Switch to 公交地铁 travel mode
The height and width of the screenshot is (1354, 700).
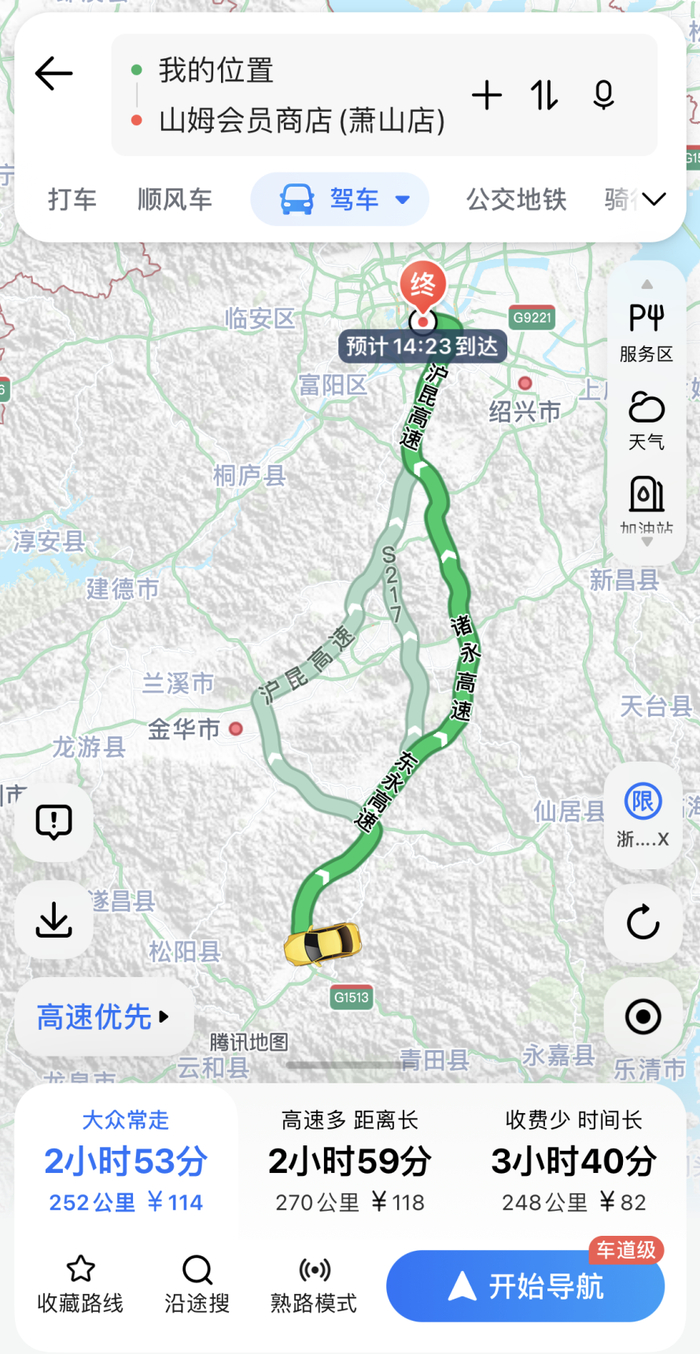516,199
